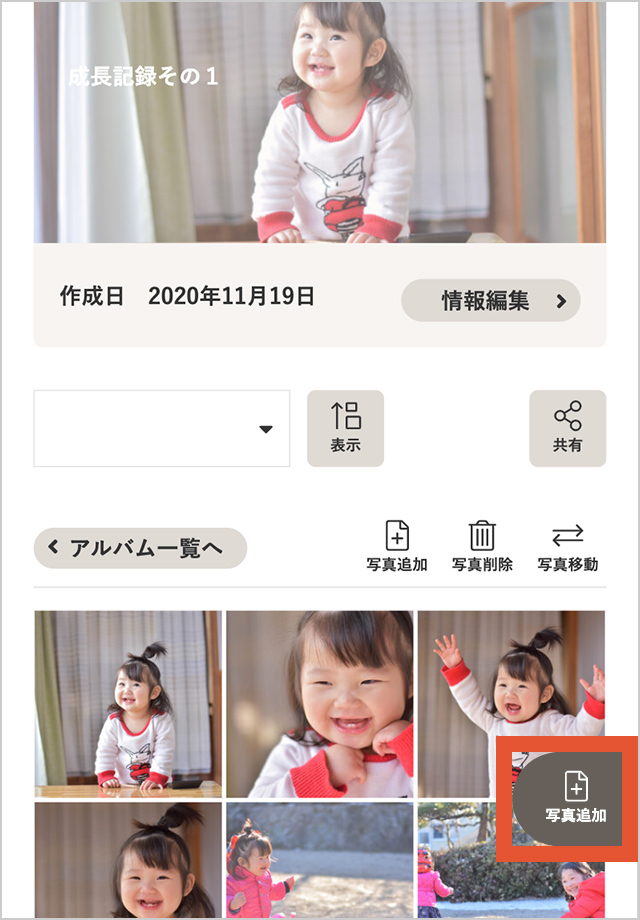Open close-up smiling photo with hands under chin
Image resolution: width=640 pixels, height=920 pixels.
(x=319, y=704)
